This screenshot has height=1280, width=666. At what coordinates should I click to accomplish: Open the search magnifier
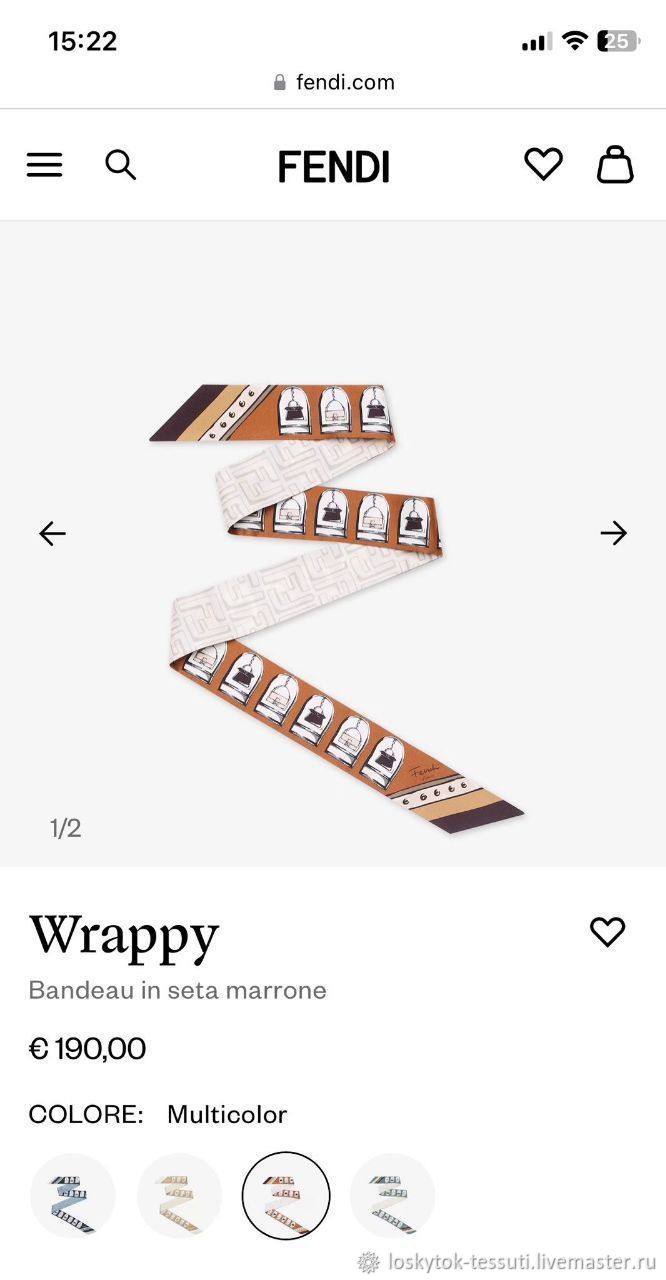click(120, 165)
